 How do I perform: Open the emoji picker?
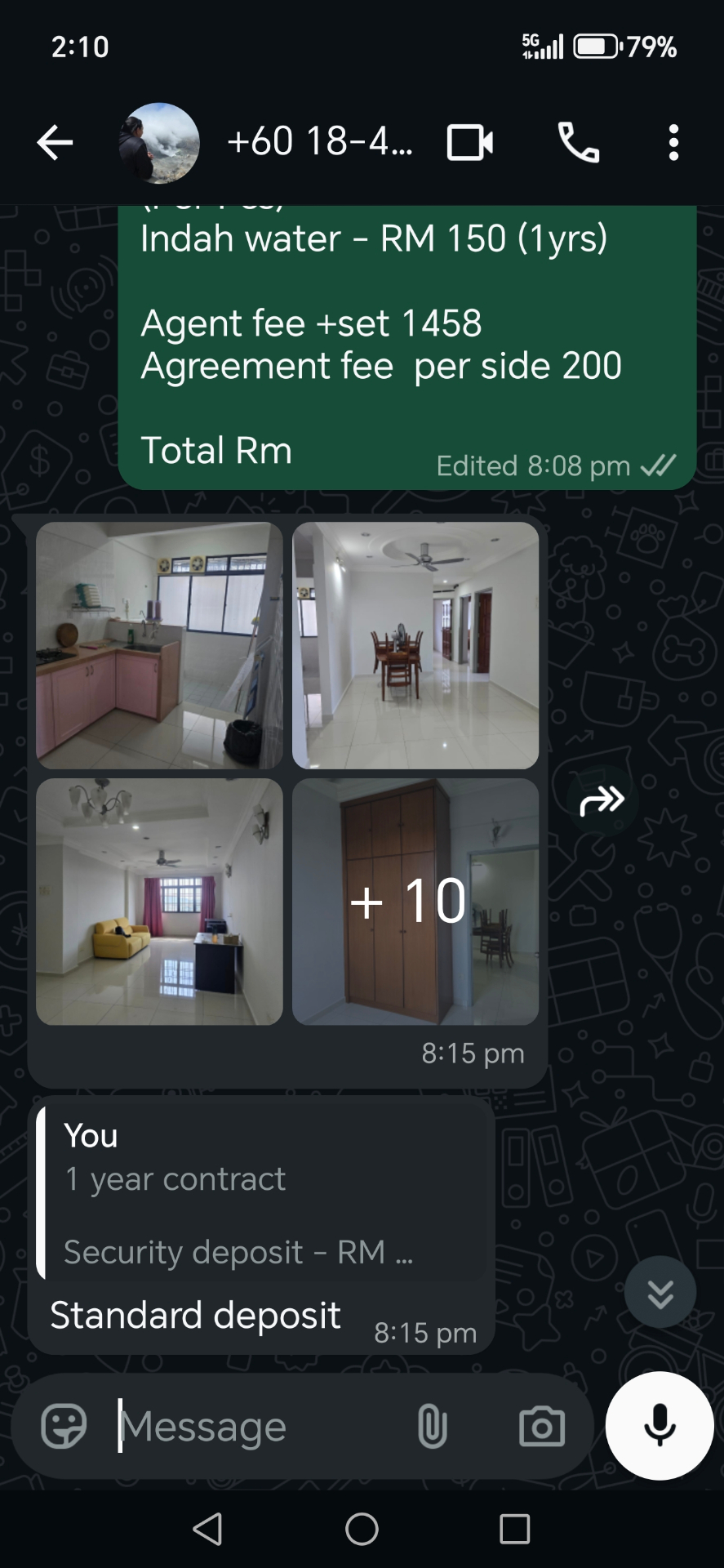[64, 1426]
